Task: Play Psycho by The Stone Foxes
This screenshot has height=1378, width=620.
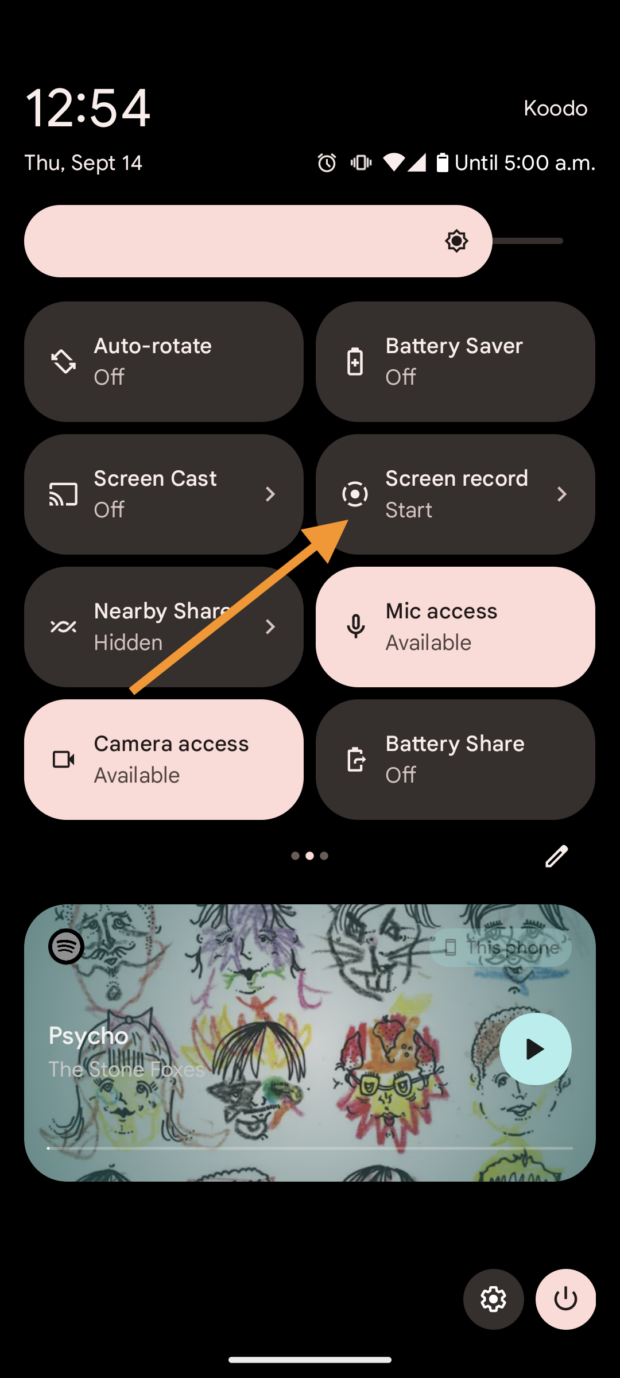Action: (x=535, y=1049)
